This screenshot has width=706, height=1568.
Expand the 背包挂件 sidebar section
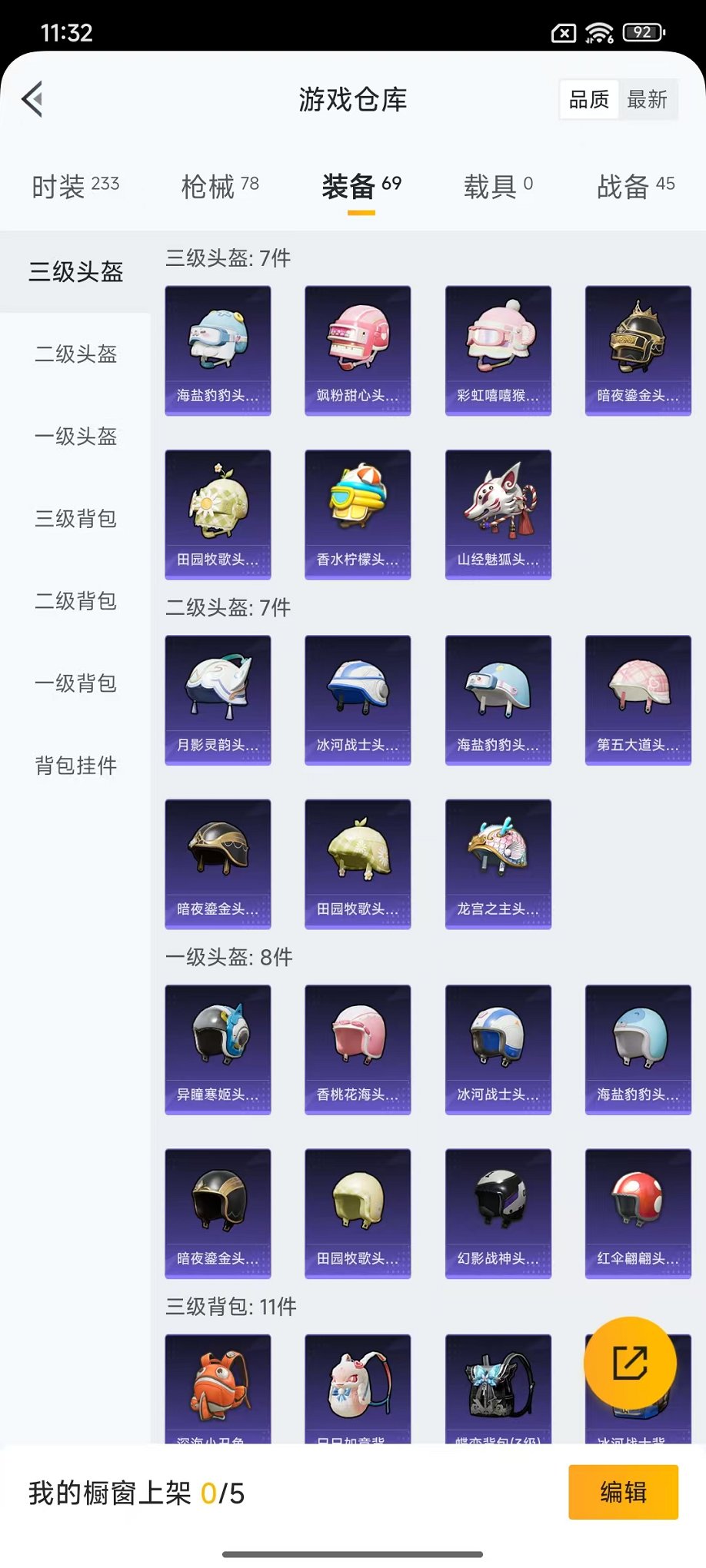tap(75, 766)
